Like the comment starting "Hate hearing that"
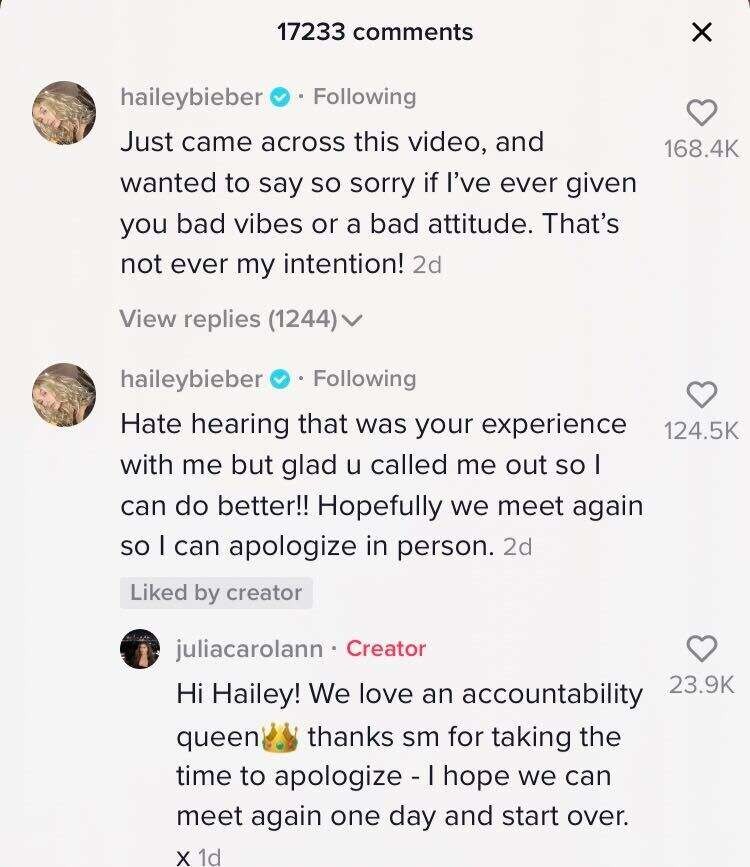Viewport: 750px width, 867px height. pyautogui.click(x=702, y=394)
